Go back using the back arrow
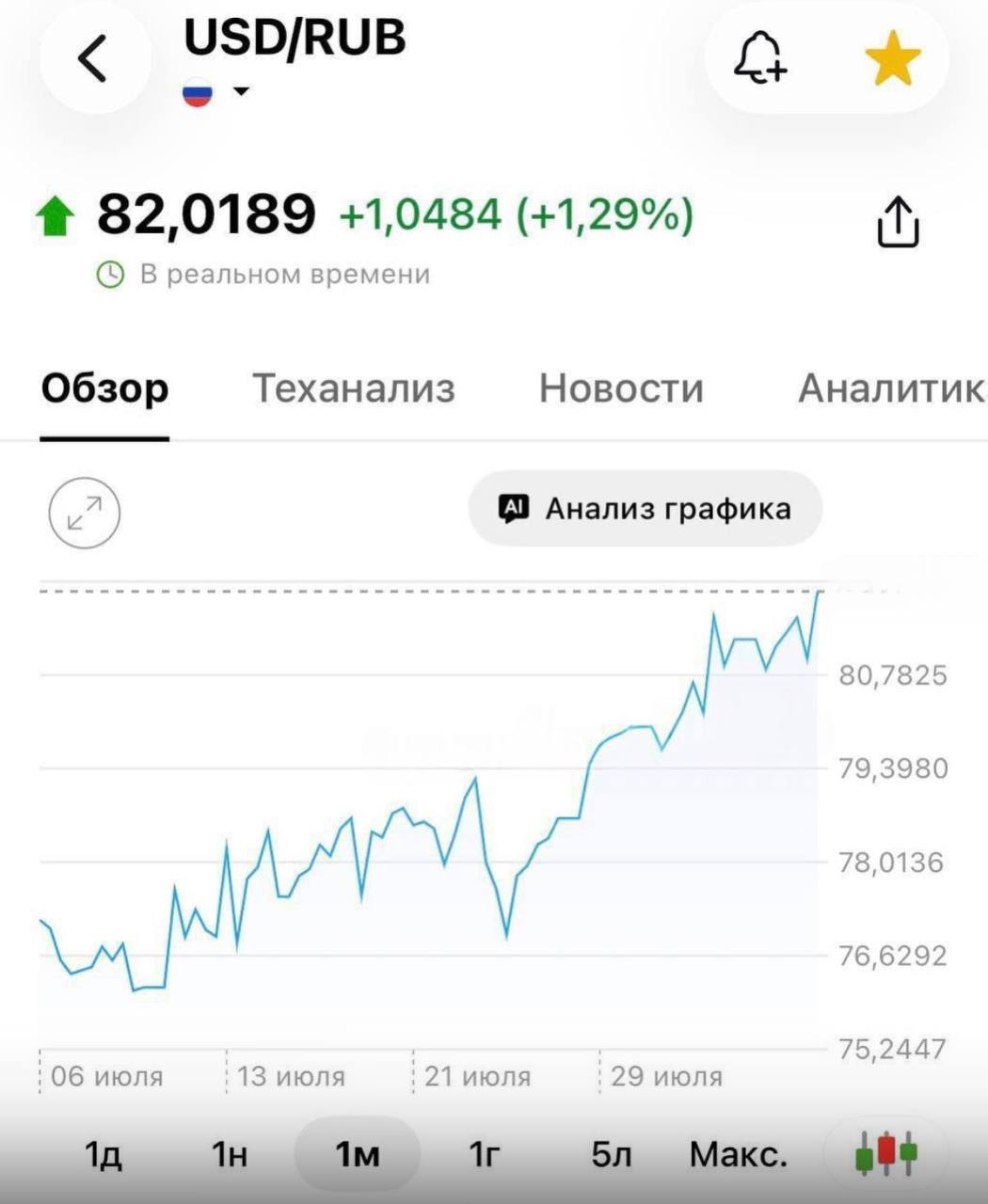The height and width of the screenshot is (1204, 988). pyautogui.click(x=94, y=58)
